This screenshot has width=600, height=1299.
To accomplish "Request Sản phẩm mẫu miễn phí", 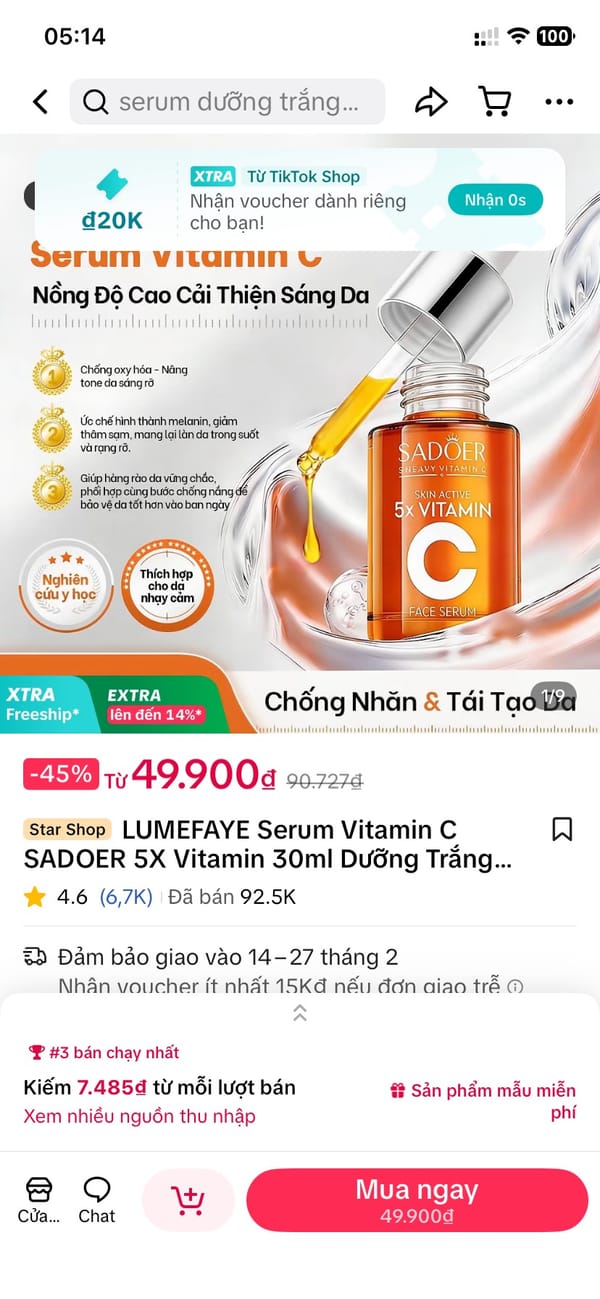I will tap(484, 1100).
